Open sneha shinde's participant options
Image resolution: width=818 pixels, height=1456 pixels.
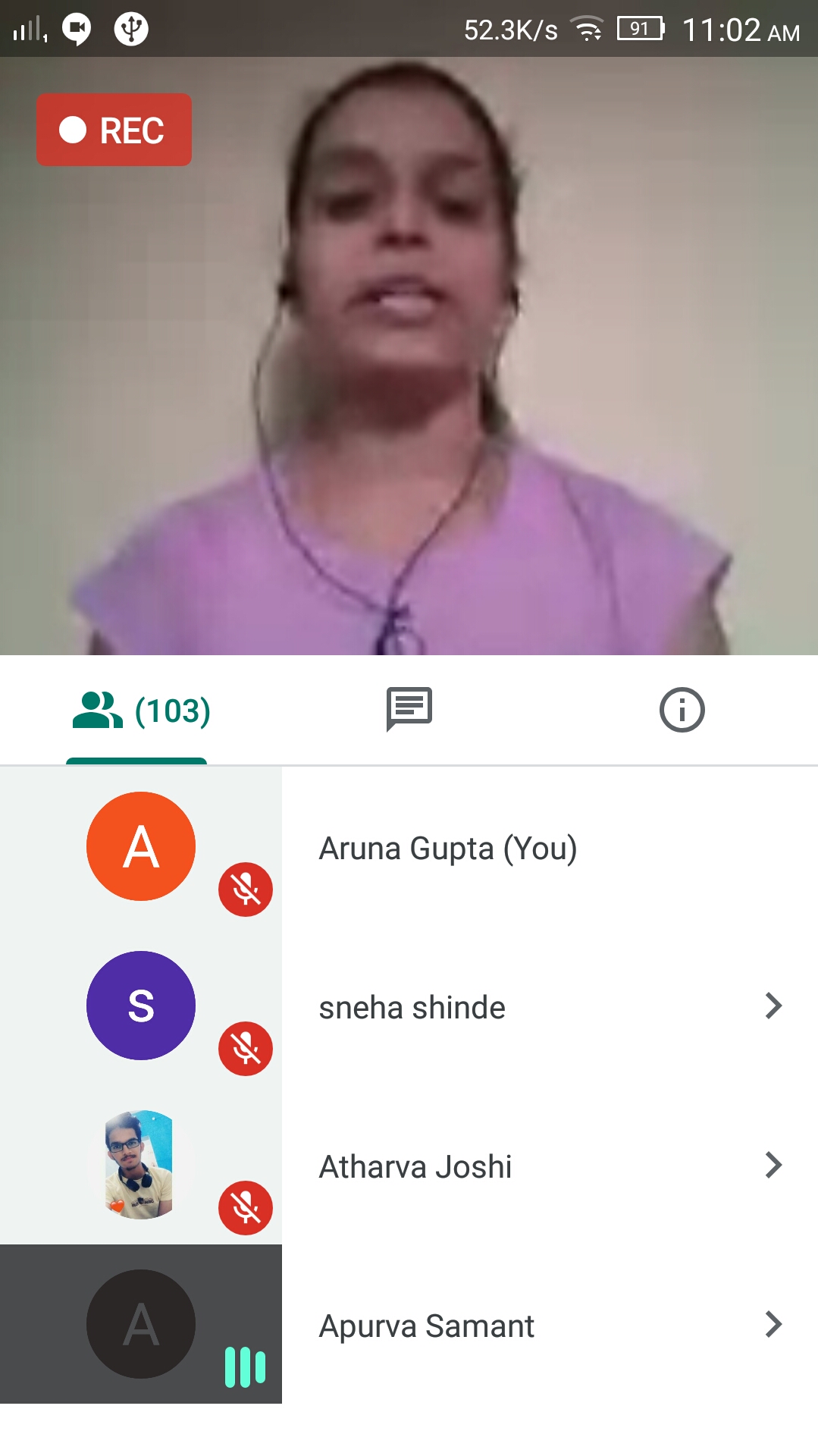click(773, 1006)
